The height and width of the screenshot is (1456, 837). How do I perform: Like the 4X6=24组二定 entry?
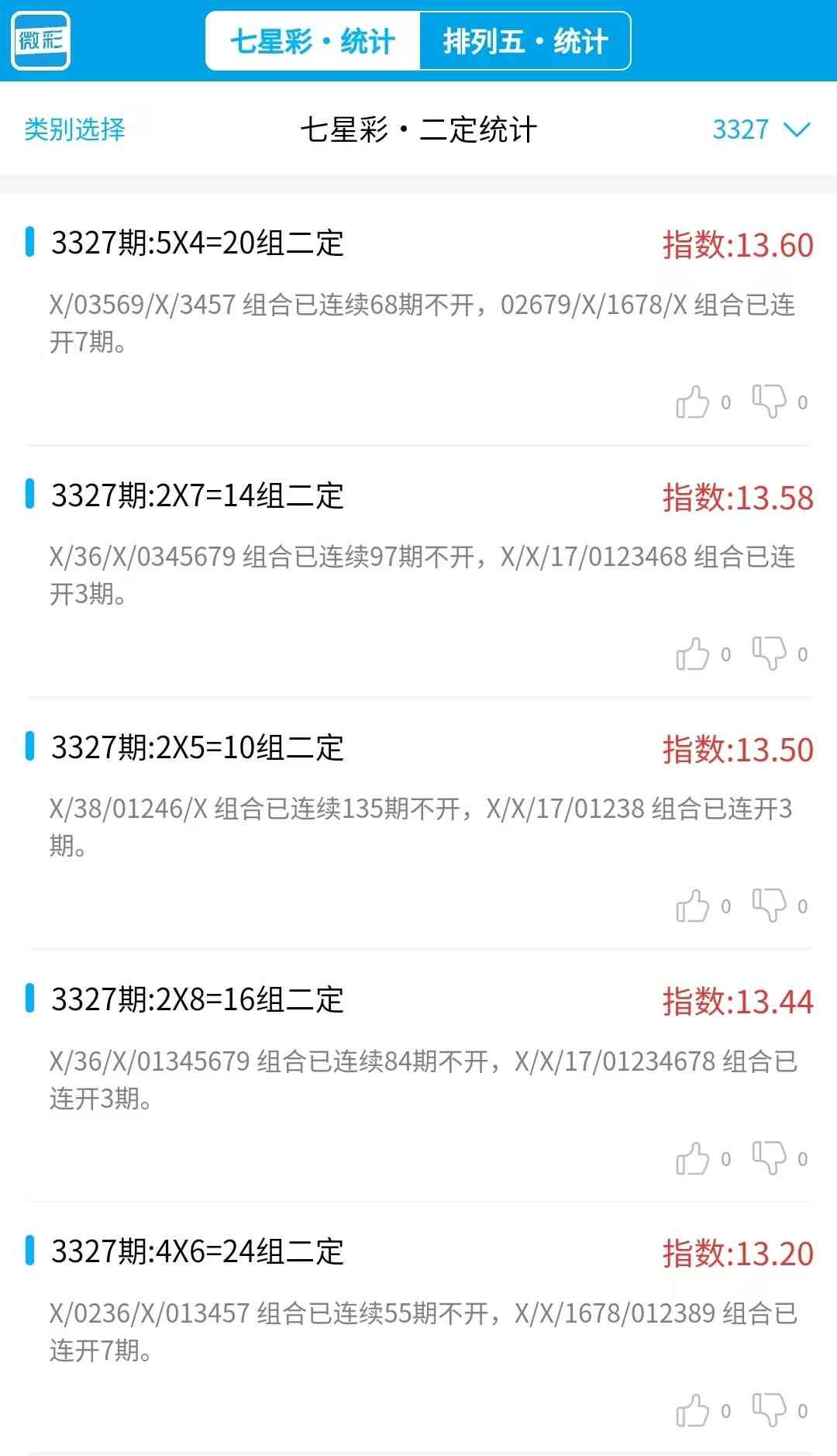(693, 1410)
